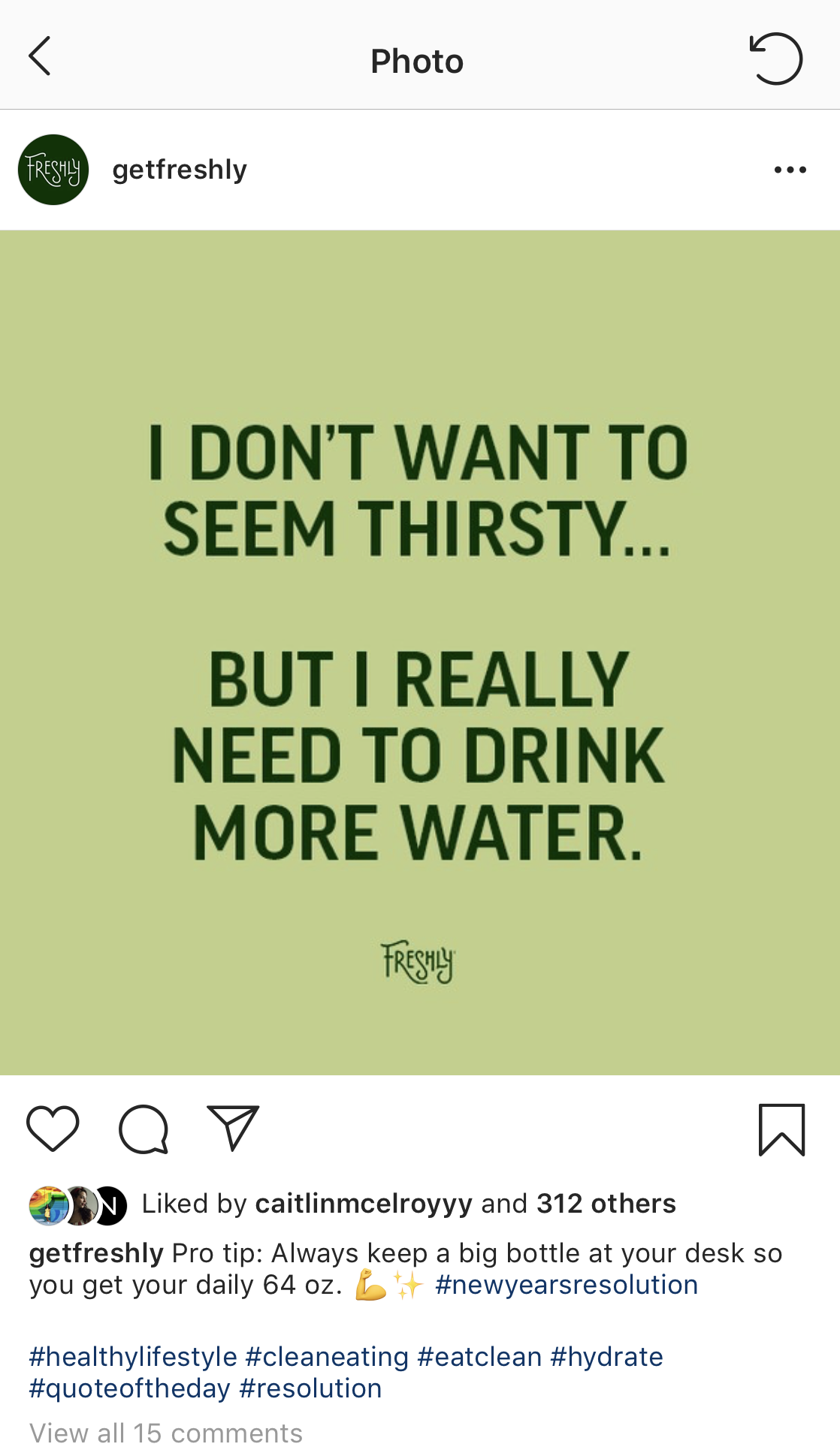Open the getfreshly username in post header
Viewport: 840px width, 1456px height.
tap(180, 170)
